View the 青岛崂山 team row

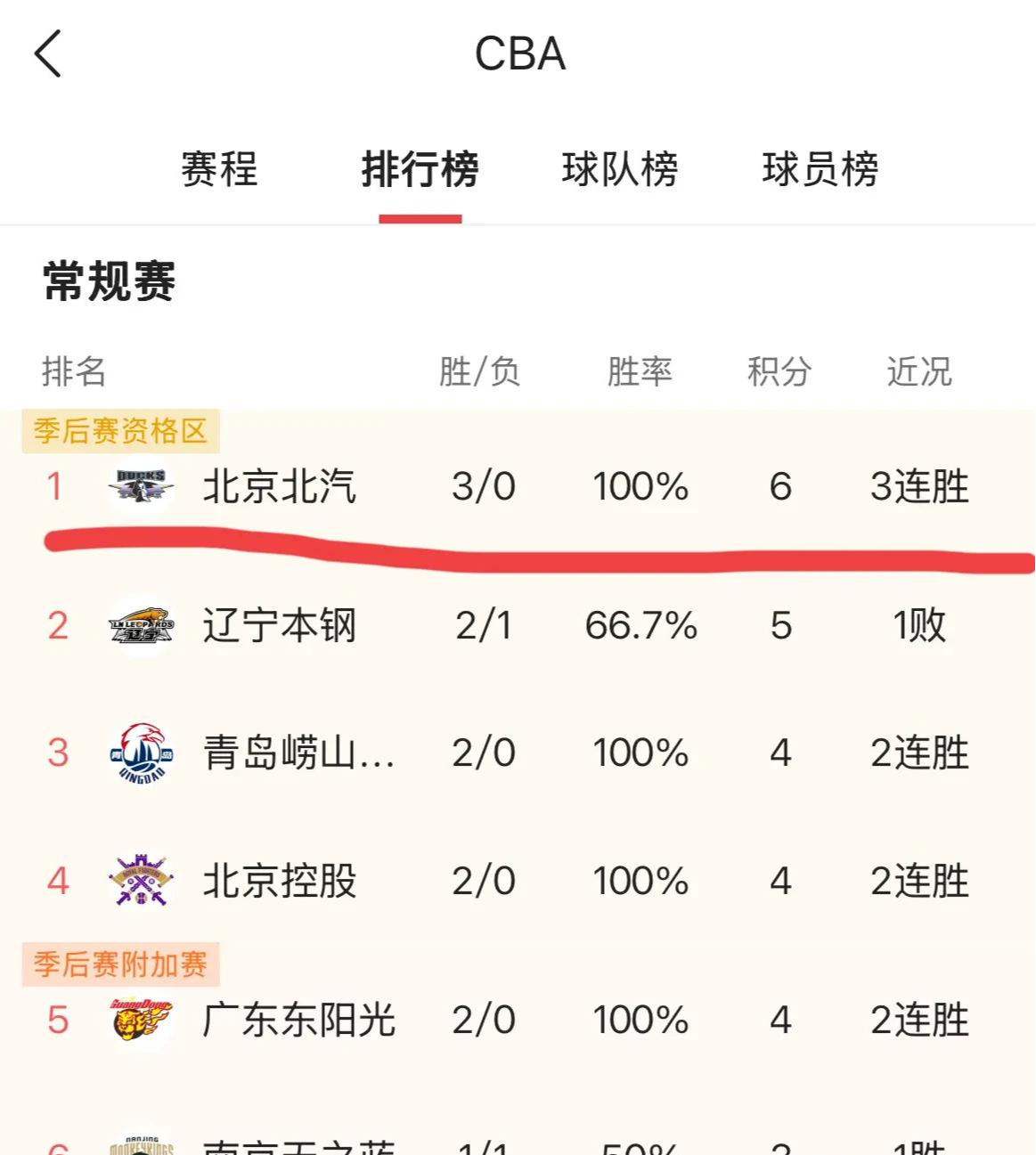tap(518, 752)
